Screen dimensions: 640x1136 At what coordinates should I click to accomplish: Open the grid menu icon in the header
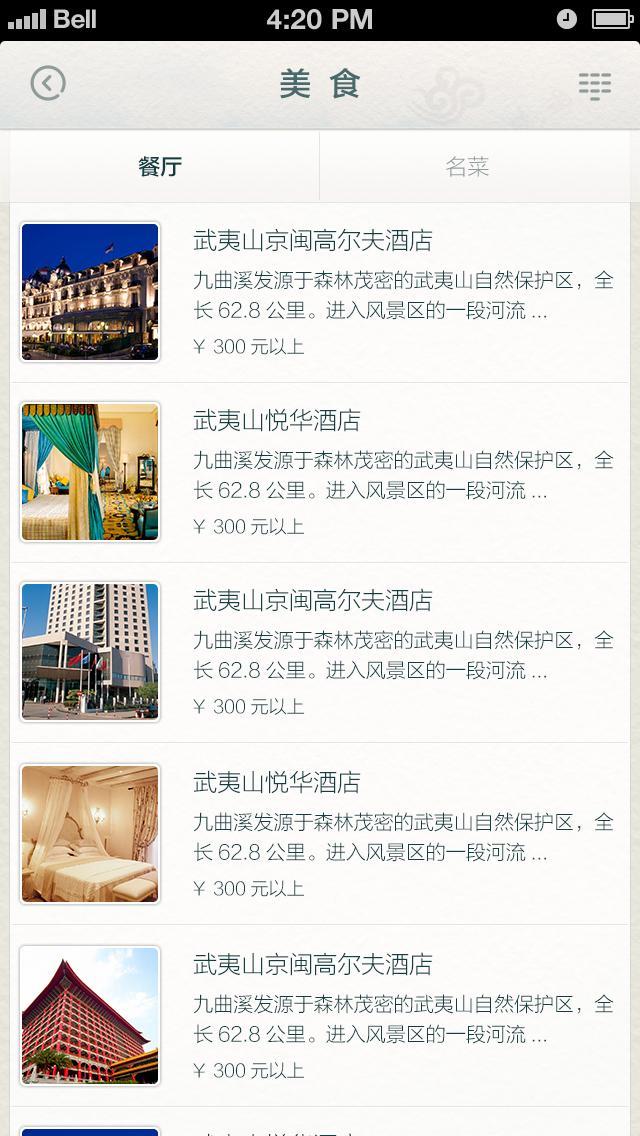pos(594,86)
